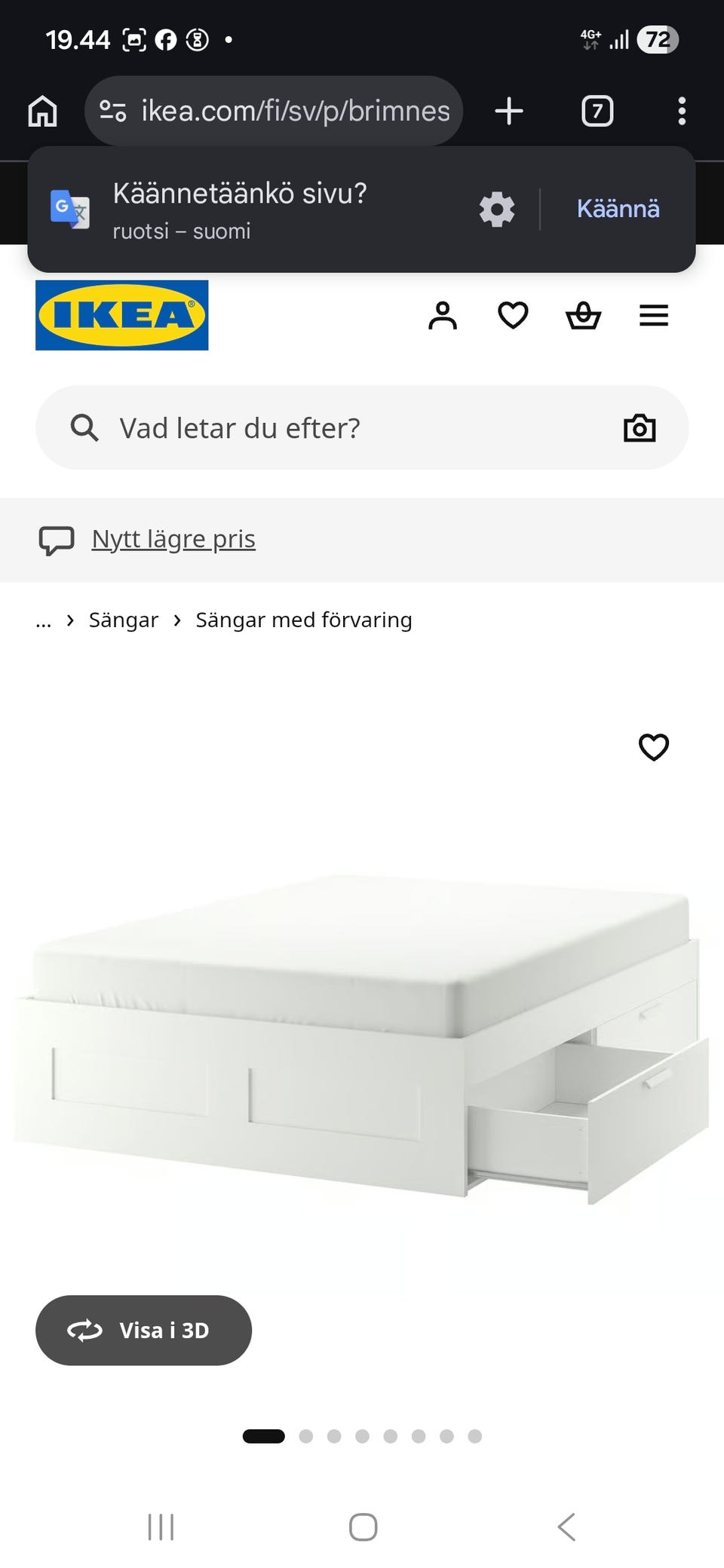724x1568 pixels.
Task: Open the IKEA account profile icon
Action: click(x=443, y=316)
